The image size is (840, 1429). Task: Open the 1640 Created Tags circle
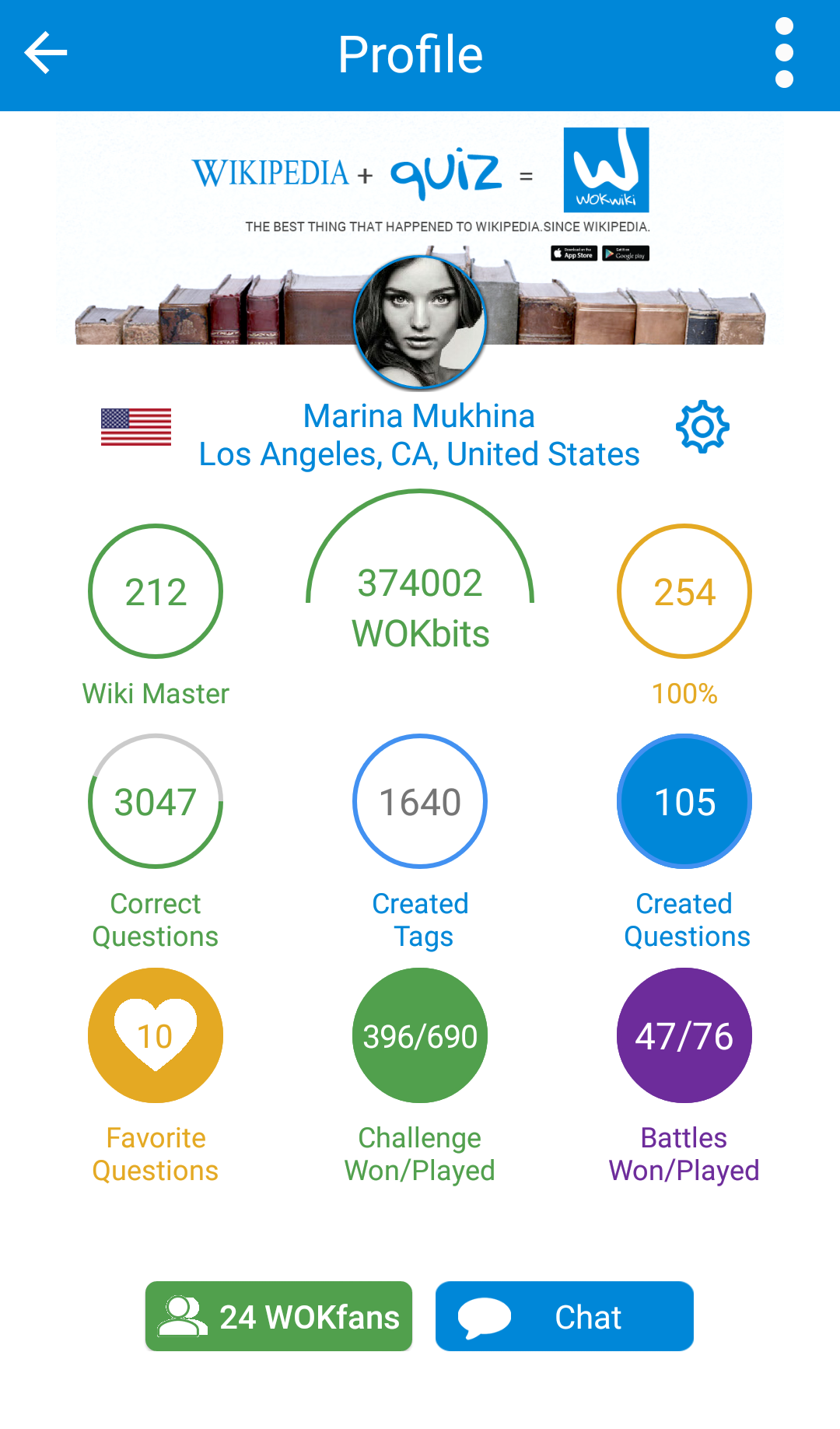tap(420, 801)
